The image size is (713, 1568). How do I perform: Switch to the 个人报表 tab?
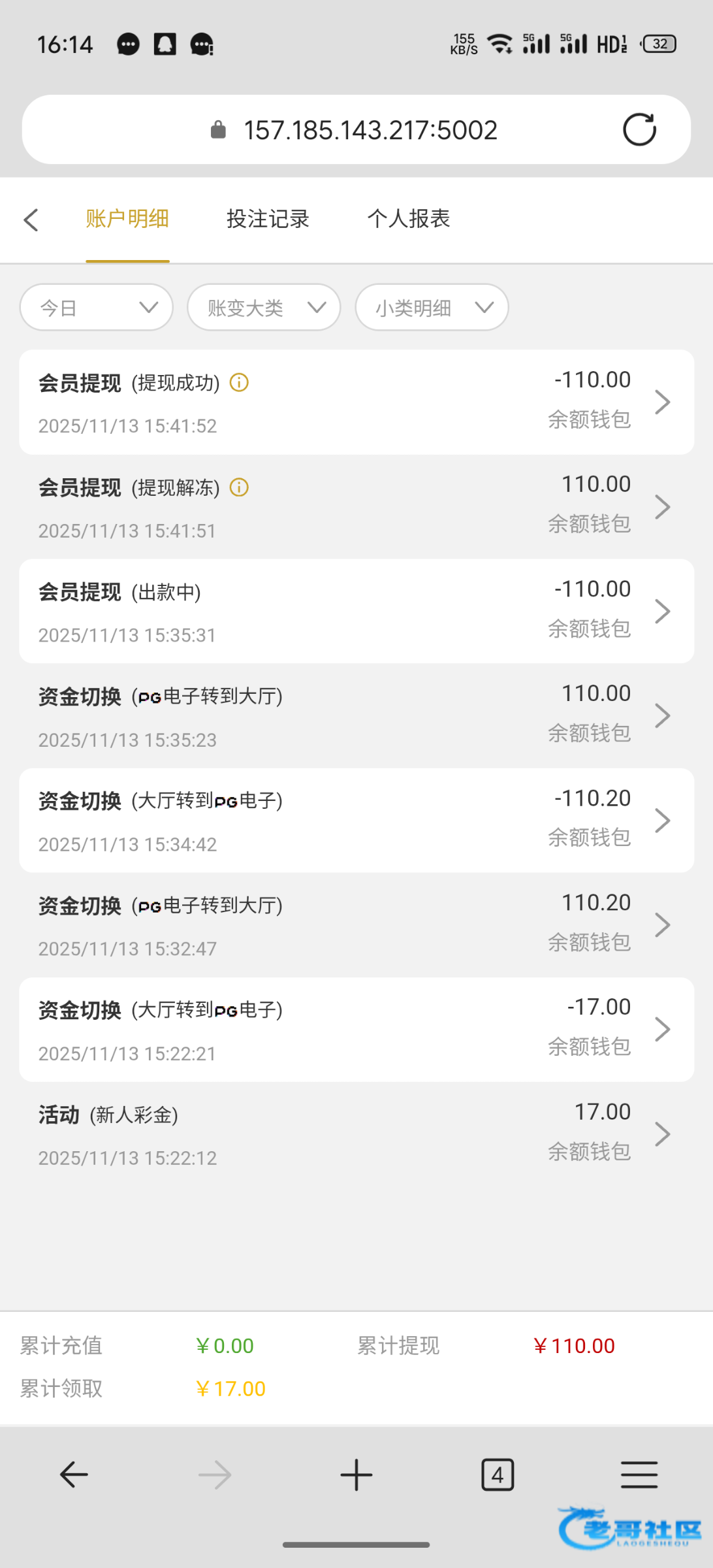[409, 219]
